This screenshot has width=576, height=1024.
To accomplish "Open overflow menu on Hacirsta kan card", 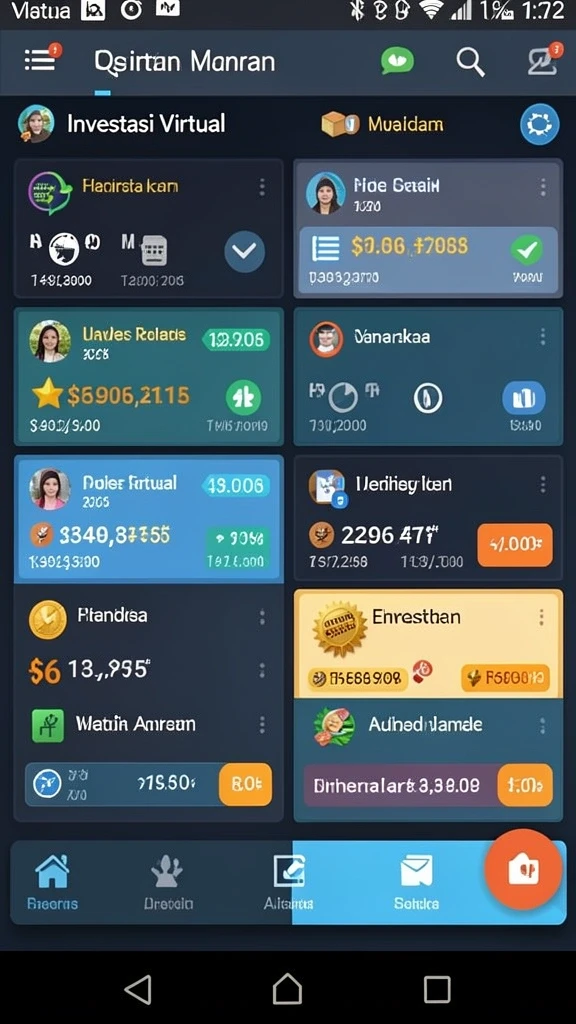I will click(x=262, y=187).
